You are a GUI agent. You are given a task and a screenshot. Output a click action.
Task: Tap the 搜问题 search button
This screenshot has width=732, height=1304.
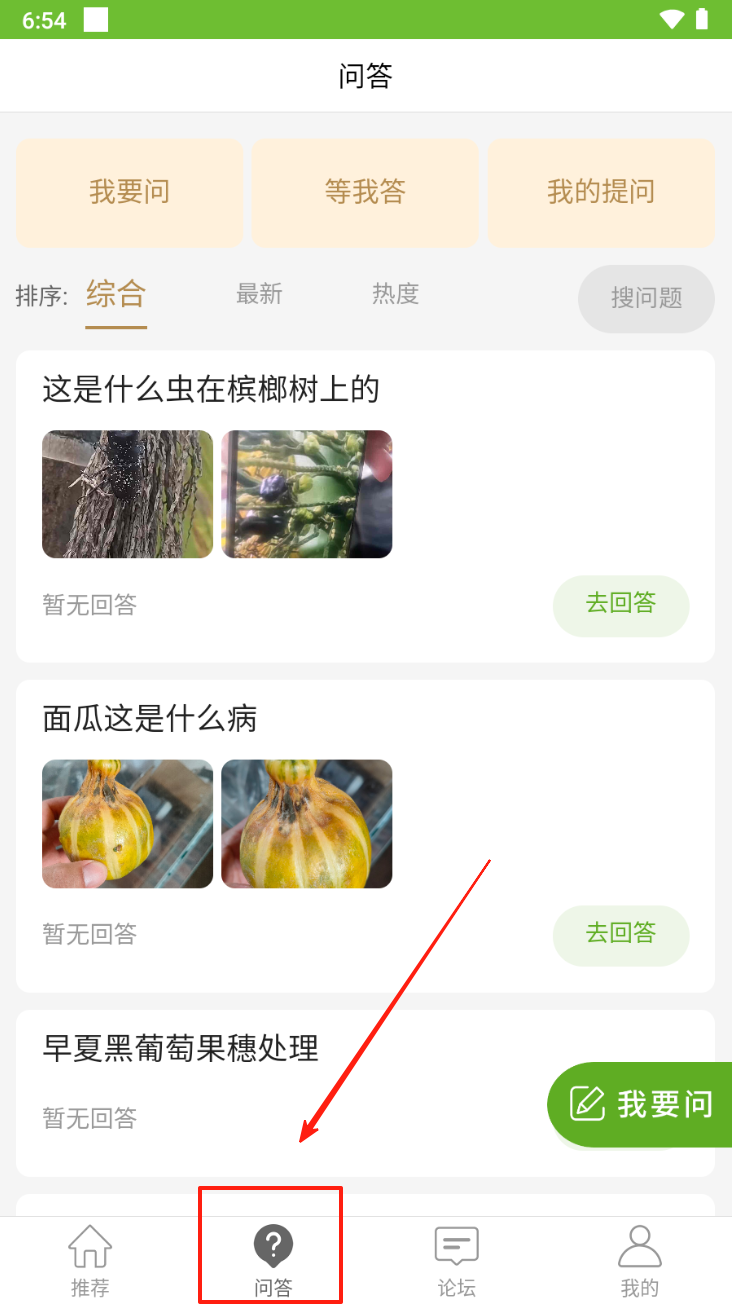click(x=646, y=298)
